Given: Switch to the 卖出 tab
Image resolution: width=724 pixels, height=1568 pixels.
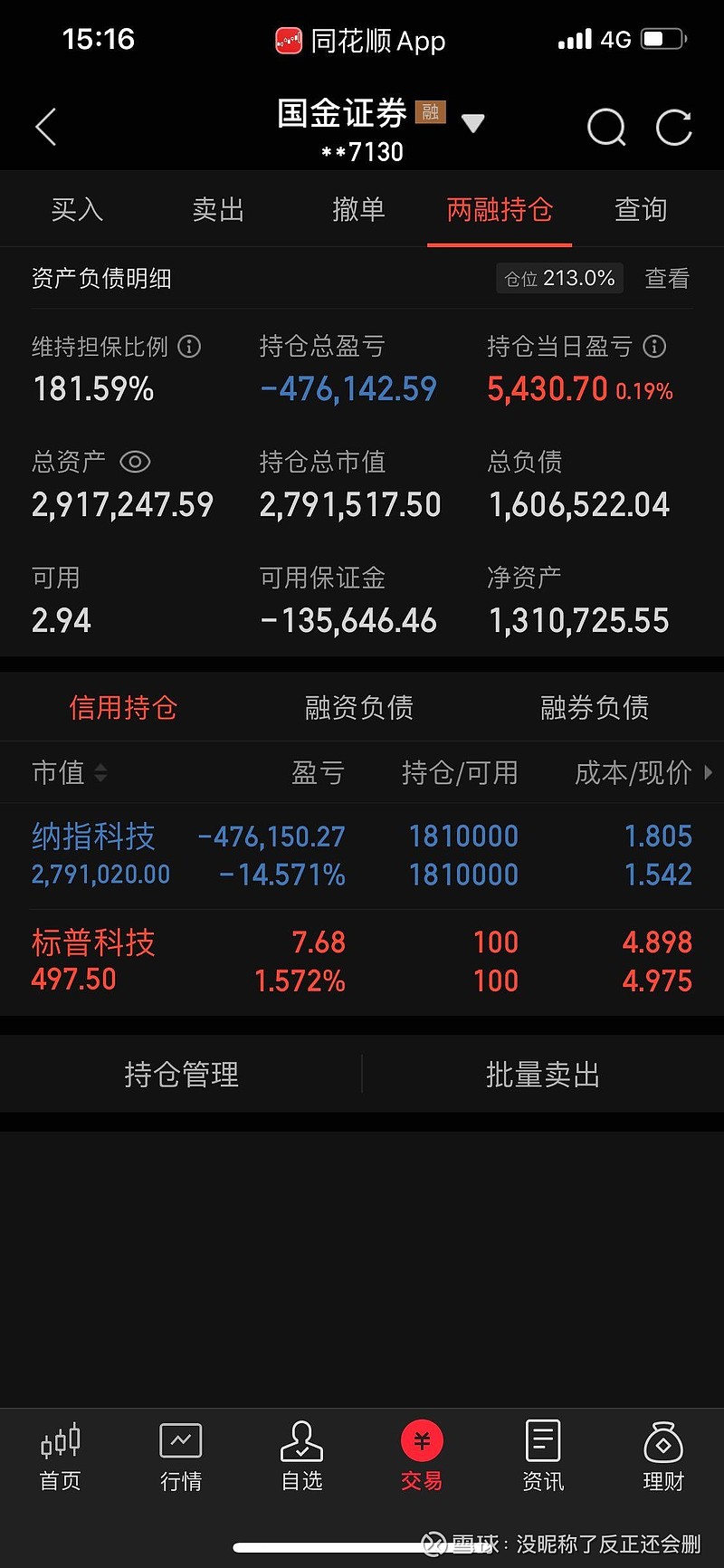Looking at the screenshot, I should click(217, 209).
